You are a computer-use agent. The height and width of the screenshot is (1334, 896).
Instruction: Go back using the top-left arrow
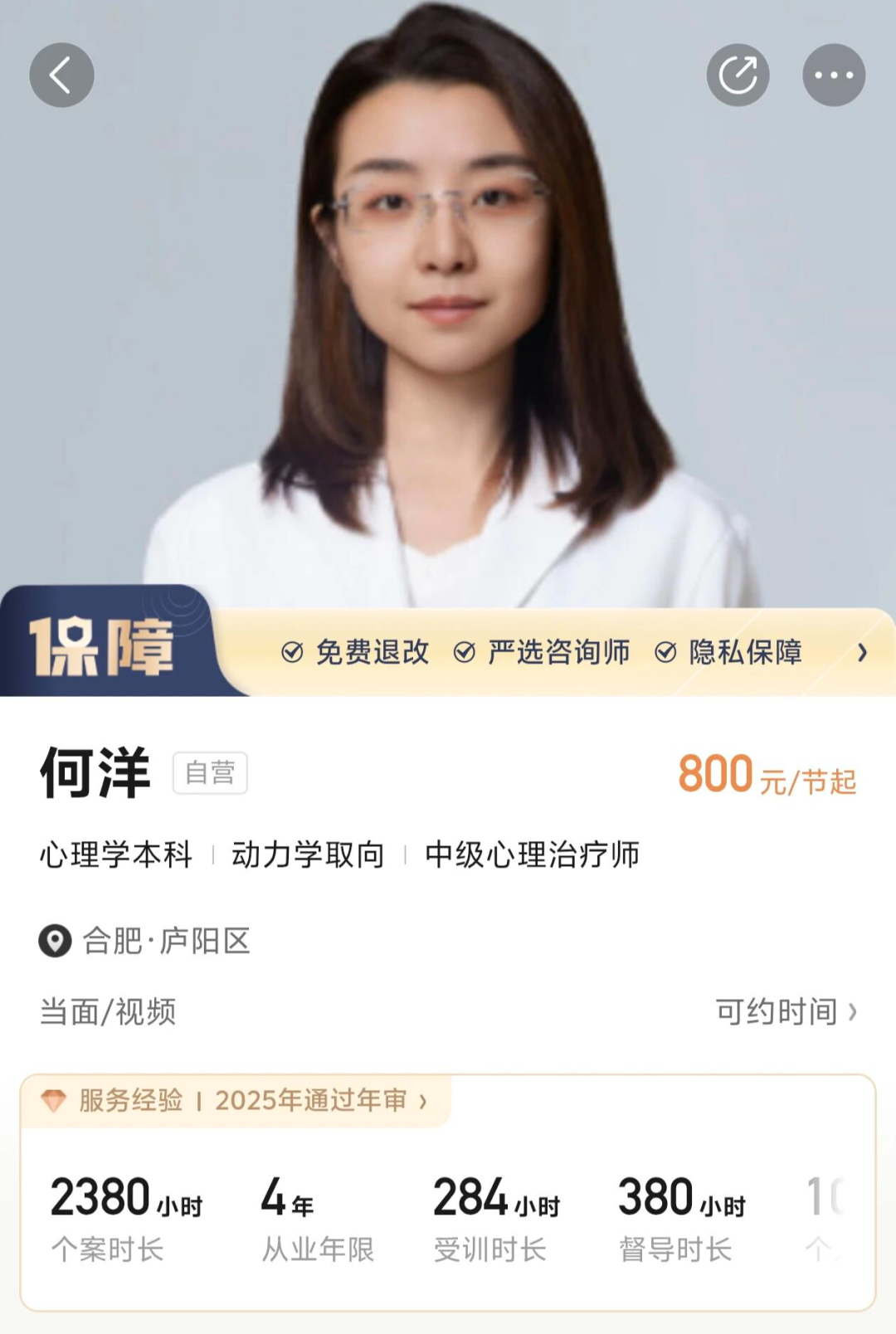(61, 75)
